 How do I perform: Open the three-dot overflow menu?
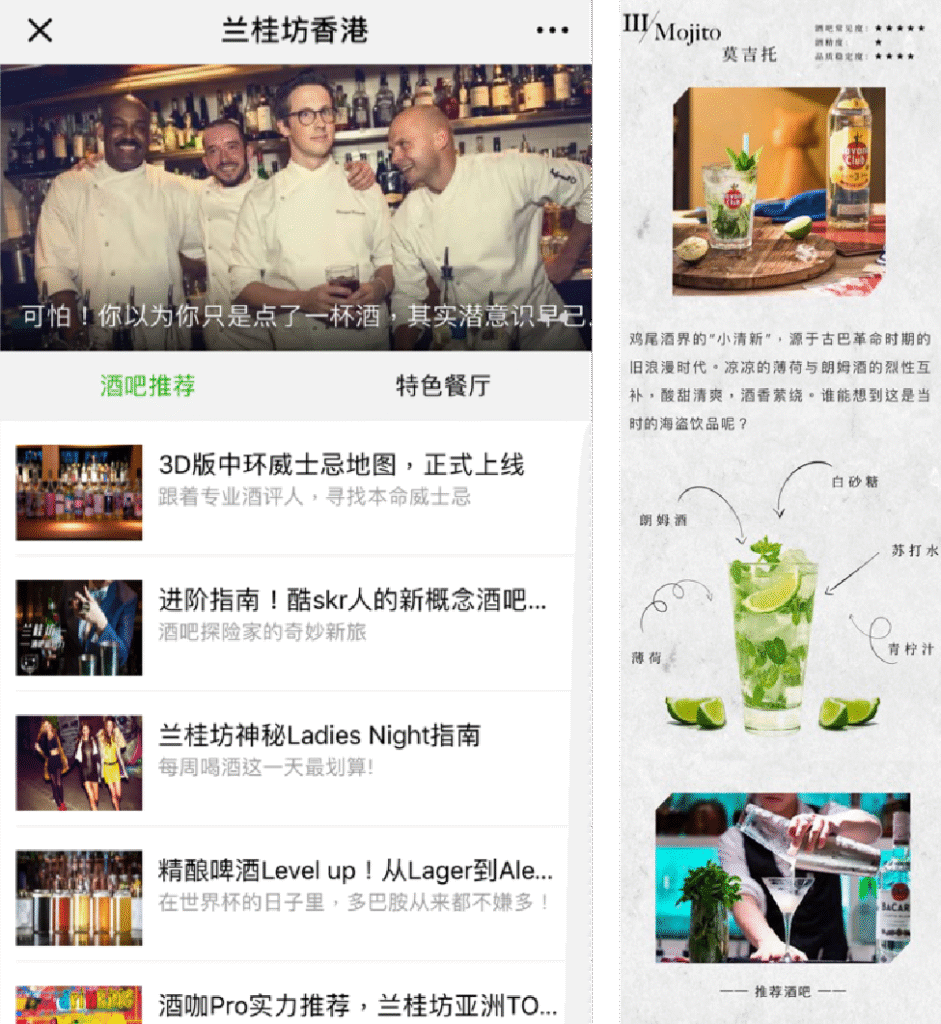(x=552, y=31)
